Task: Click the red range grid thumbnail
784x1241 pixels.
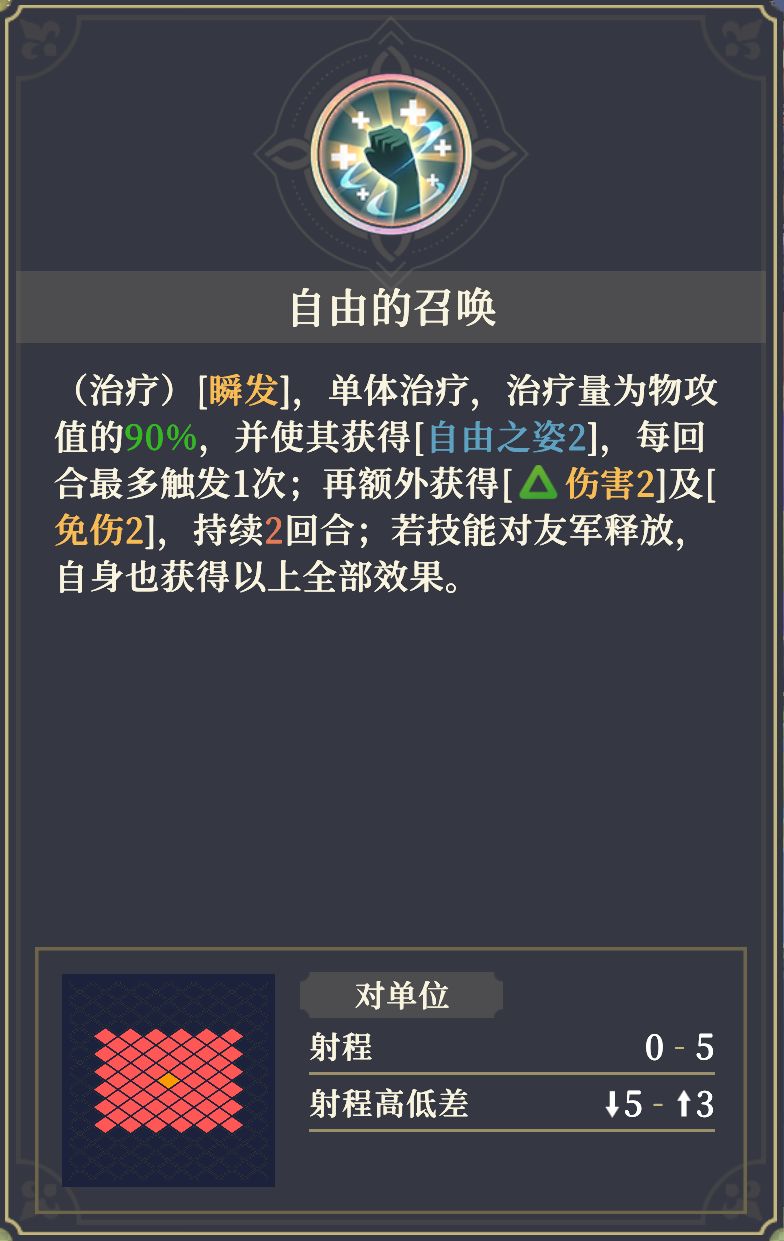Action: [167, 1077]
